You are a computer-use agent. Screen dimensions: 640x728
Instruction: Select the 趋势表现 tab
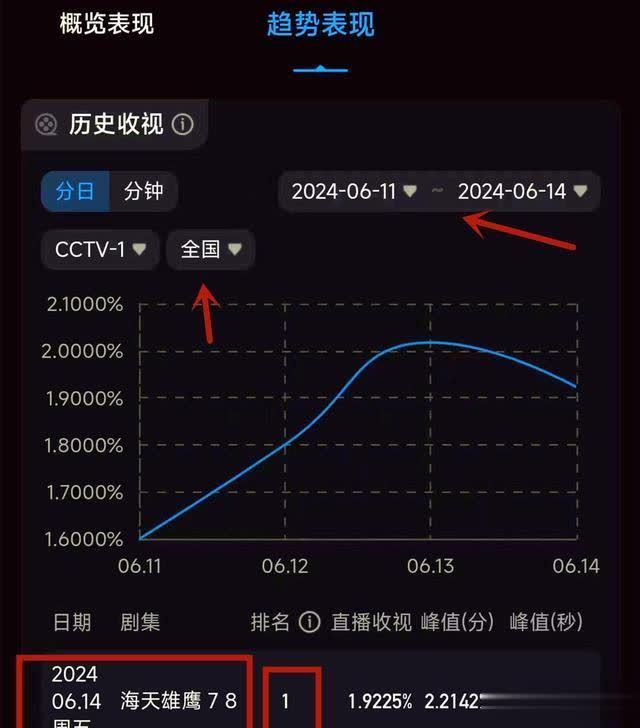320,24
